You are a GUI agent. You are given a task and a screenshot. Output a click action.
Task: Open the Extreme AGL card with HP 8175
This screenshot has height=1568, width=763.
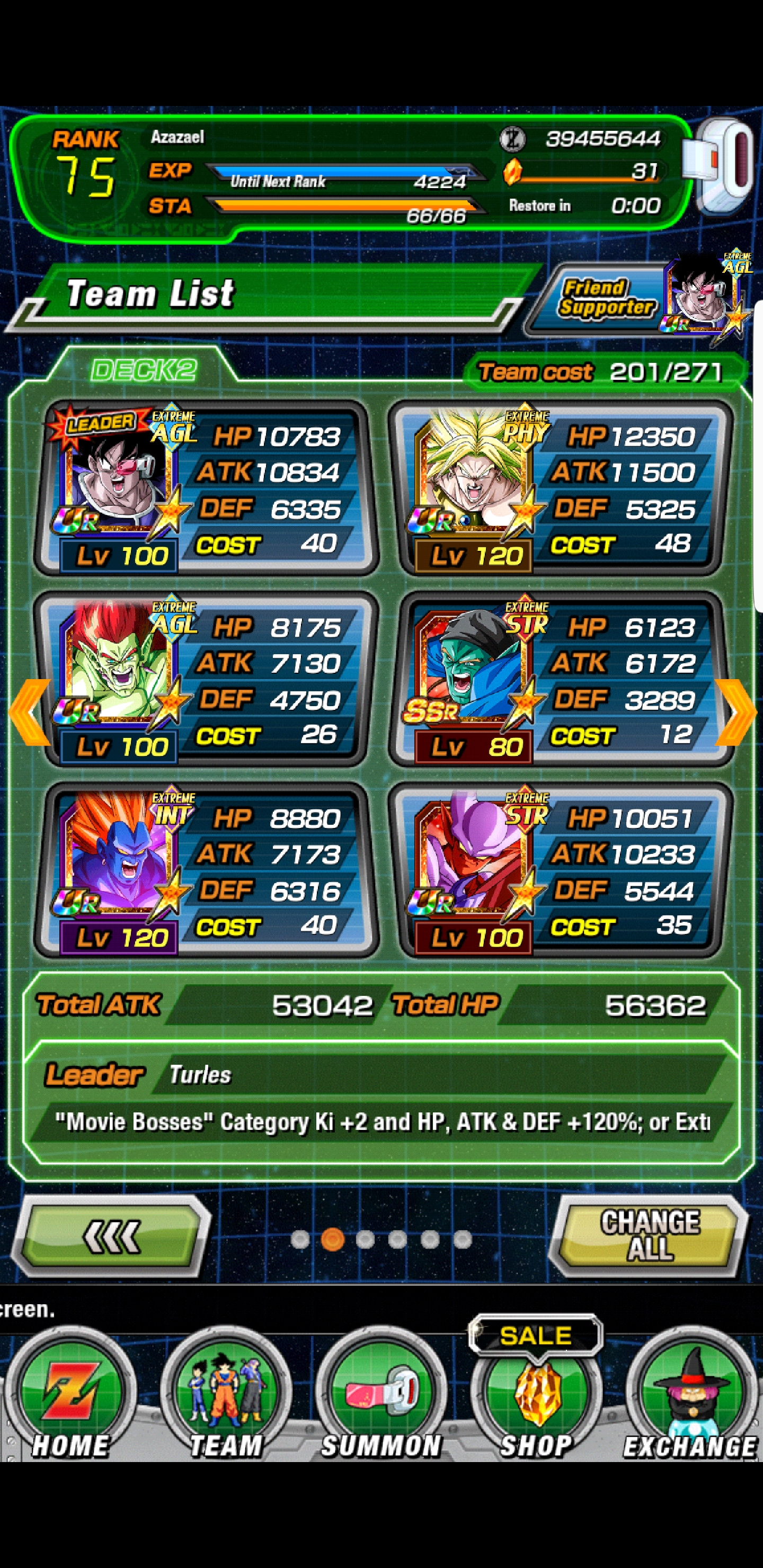click(206, 679)
